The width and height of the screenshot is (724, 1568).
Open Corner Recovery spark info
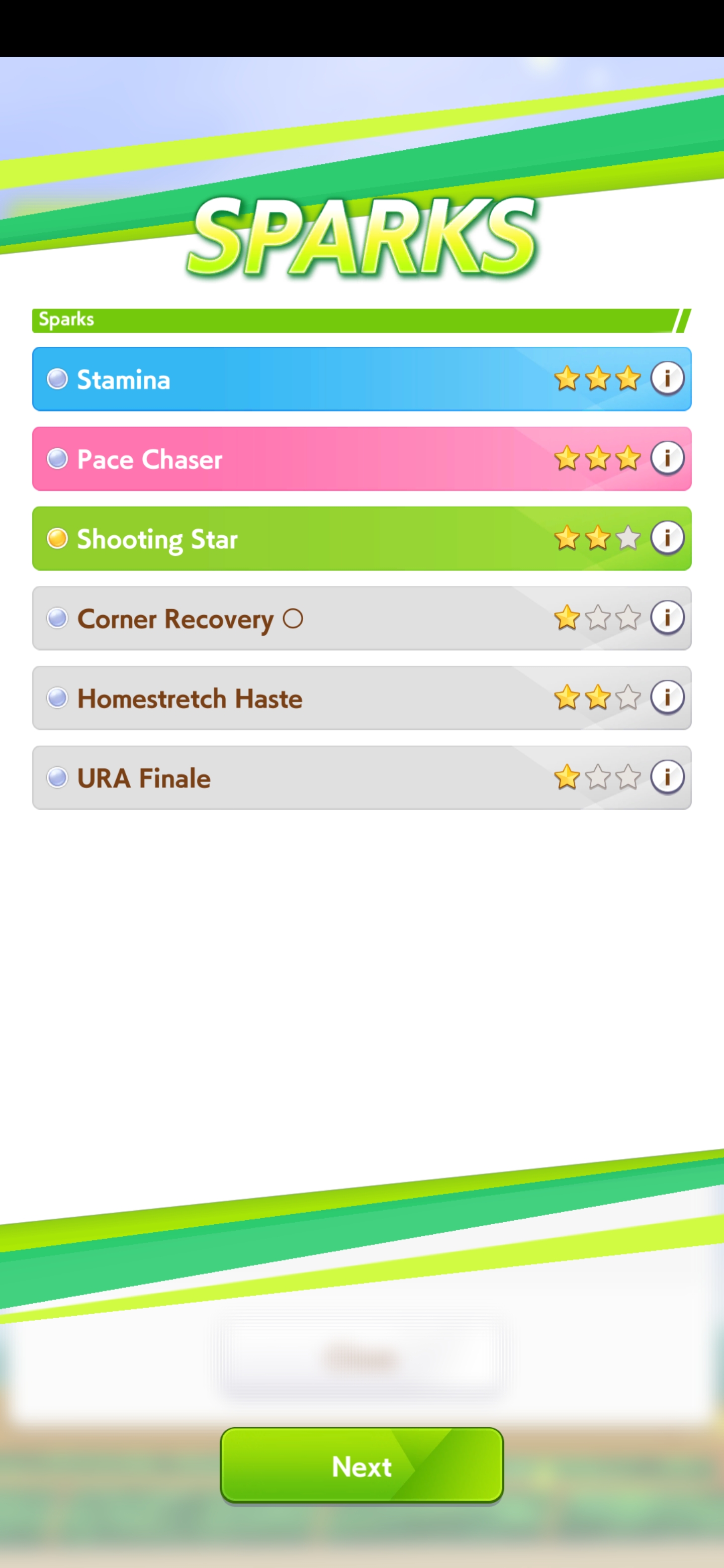(667, 618)
